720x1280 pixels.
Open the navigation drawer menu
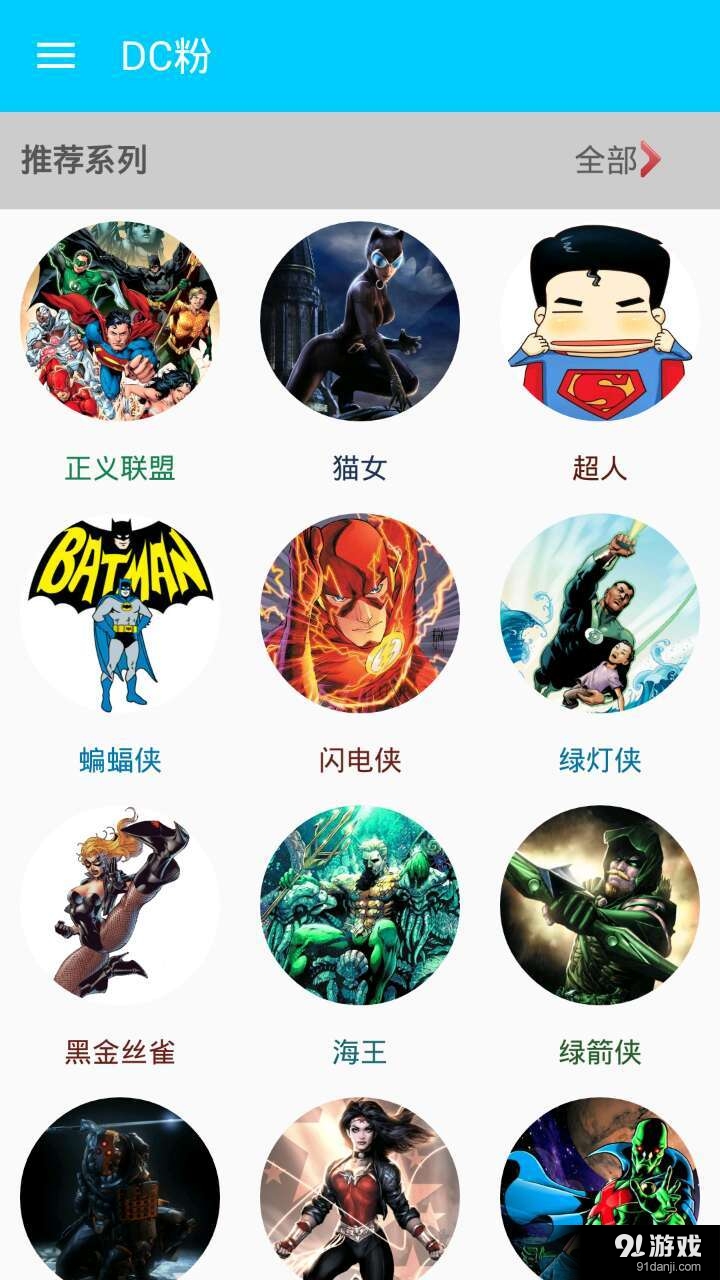click(x=57, y=55)
